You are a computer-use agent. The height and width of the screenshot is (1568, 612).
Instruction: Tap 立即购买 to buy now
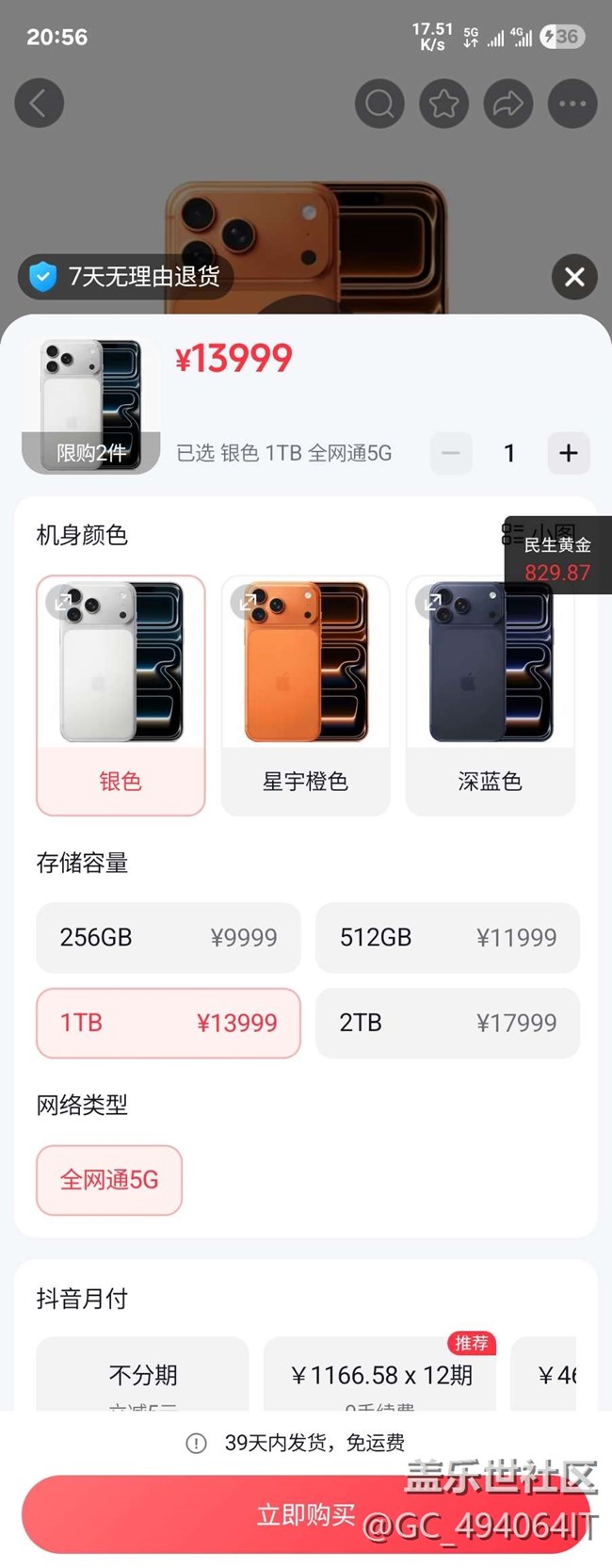306,1514
